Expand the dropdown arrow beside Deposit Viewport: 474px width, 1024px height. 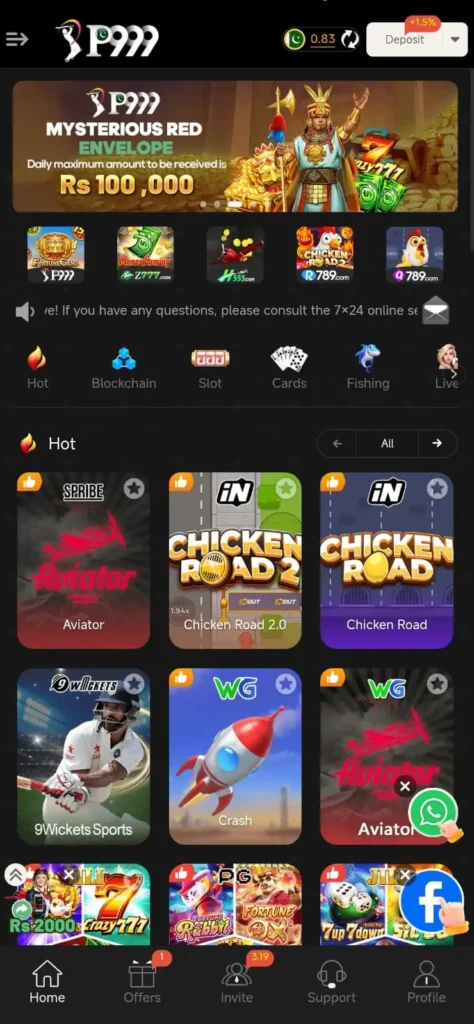(455, 39)
